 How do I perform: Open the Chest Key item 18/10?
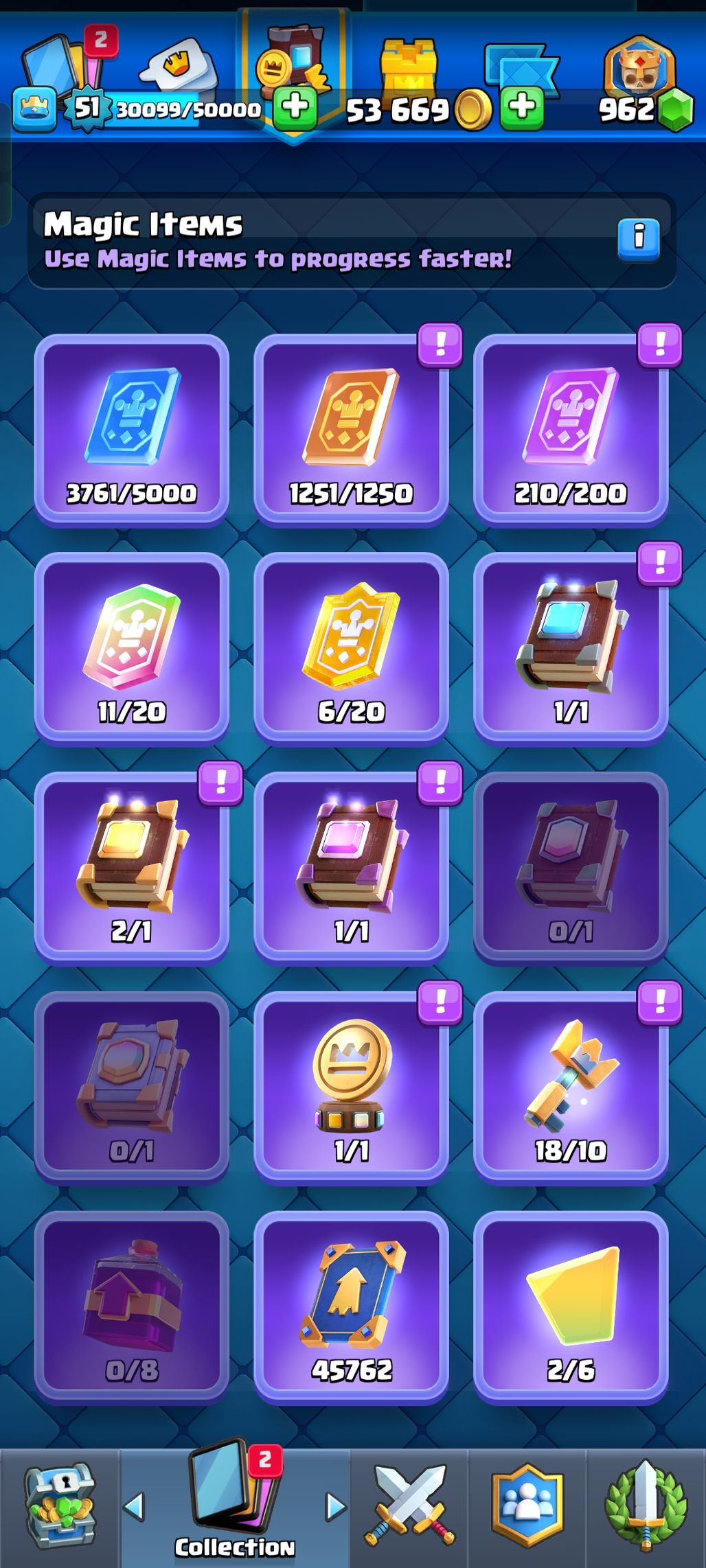[570, 1087]
